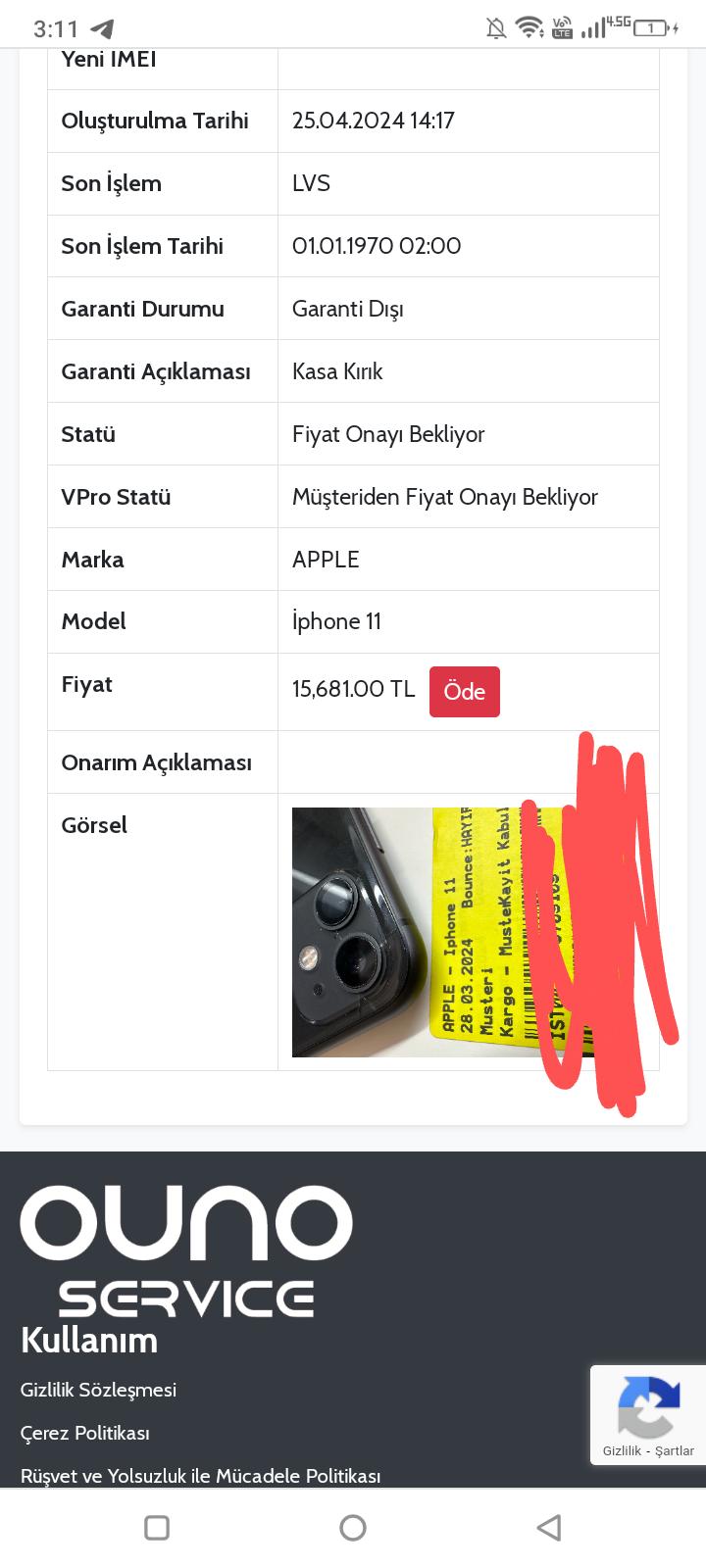The width and height of the screenshot is (706, 1568).
Task: Tap the muted notifications bell icon
Action: [497, 28]
